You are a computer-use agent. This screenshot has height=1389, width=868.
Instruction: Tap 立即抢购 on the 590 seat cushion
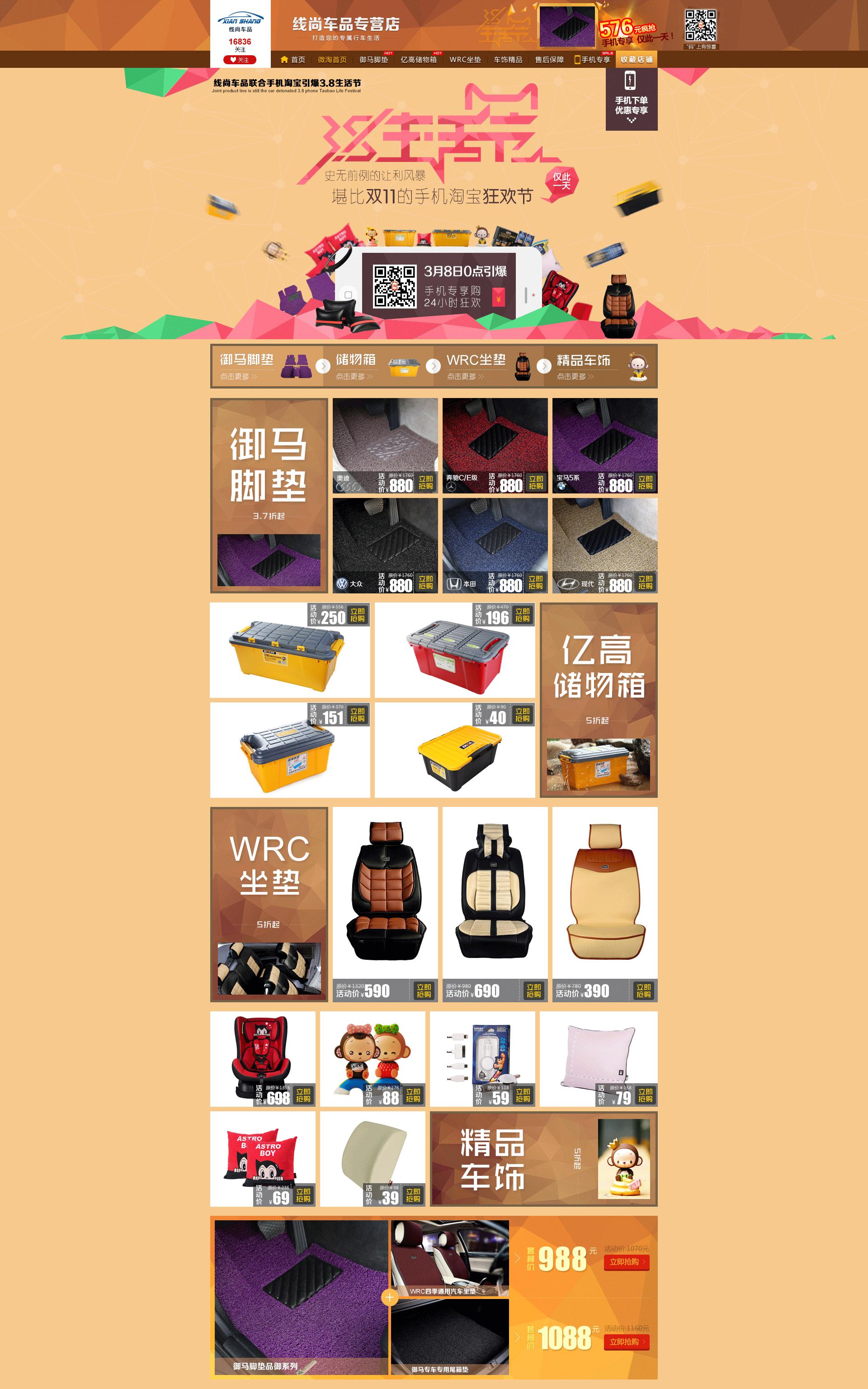tap(424, 991)
